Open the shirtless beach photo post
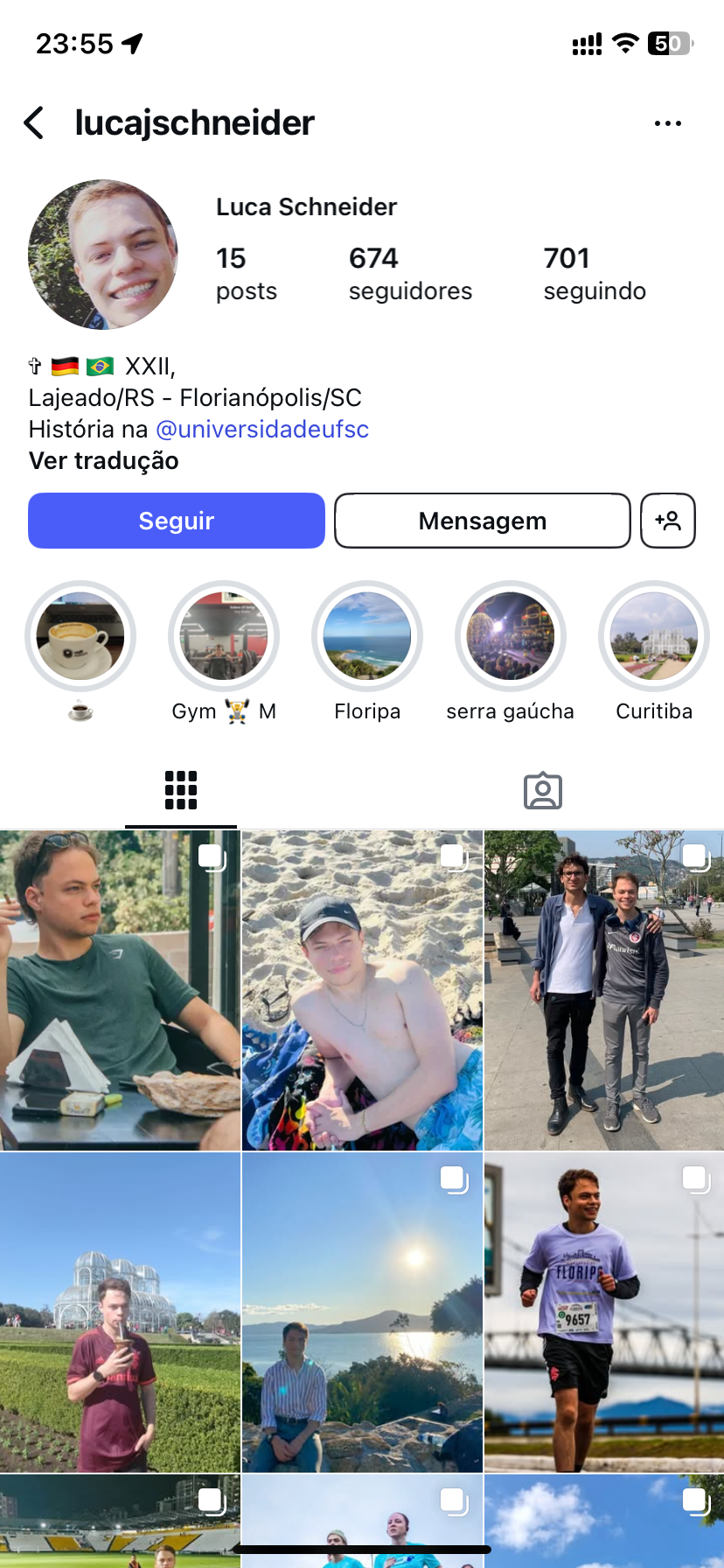The image size is (724, 1568). click(362, 990)
